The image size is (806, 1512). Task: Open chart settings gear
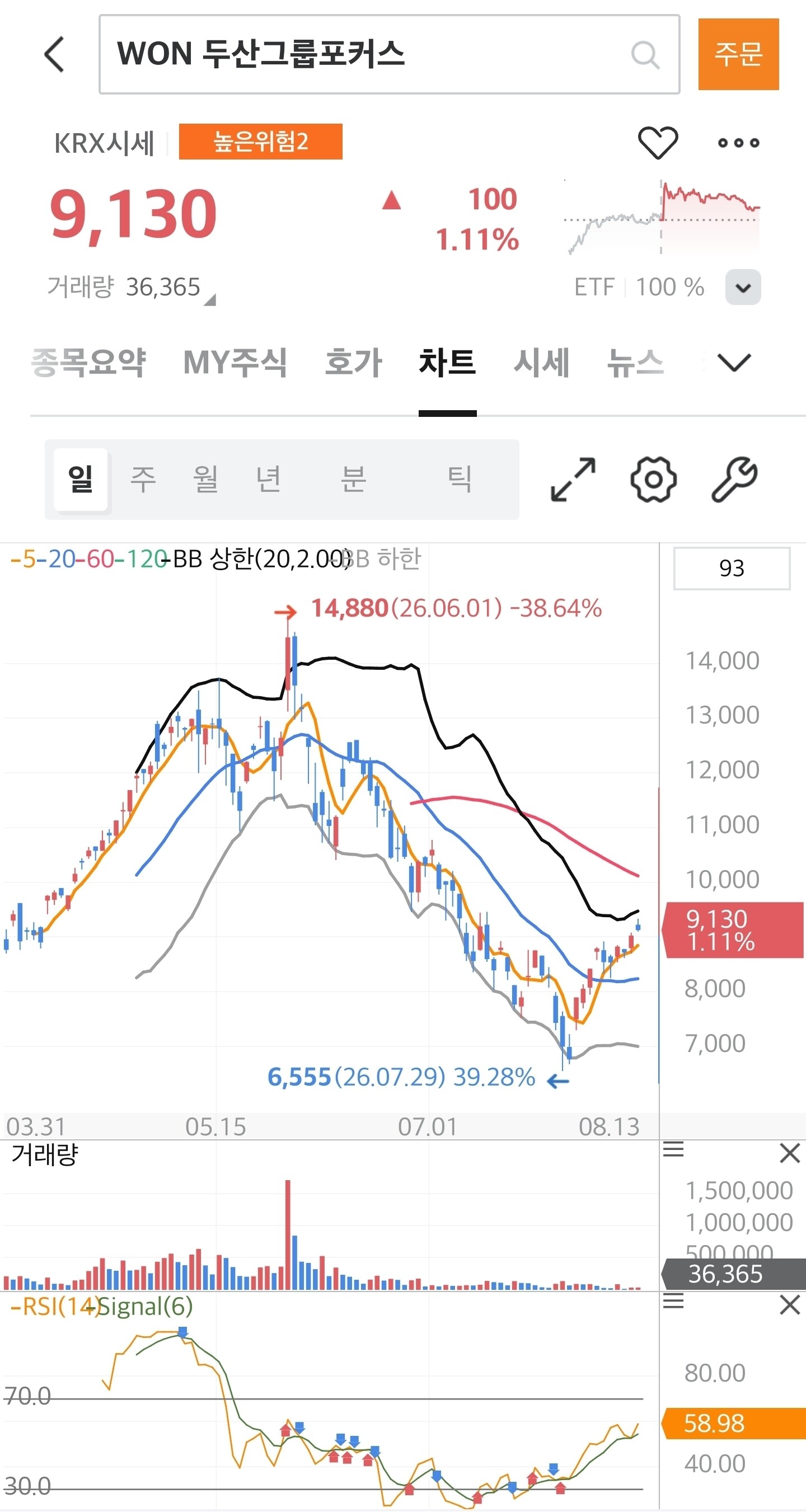(653, 480)
